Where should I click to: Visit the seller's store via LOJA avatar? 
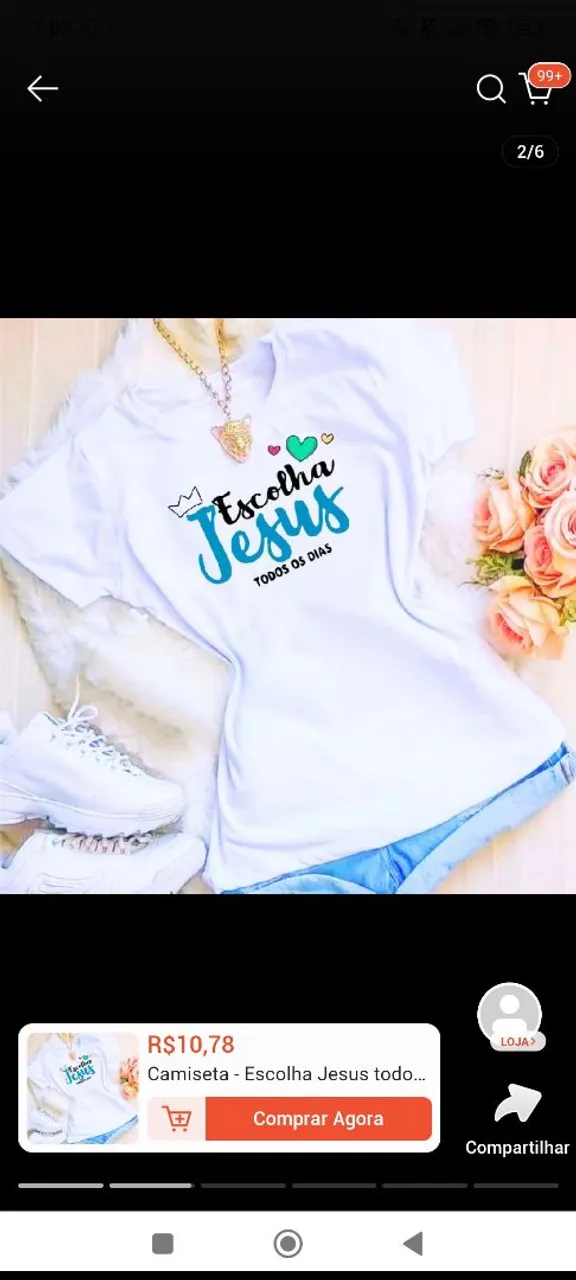coord(510,1017)
